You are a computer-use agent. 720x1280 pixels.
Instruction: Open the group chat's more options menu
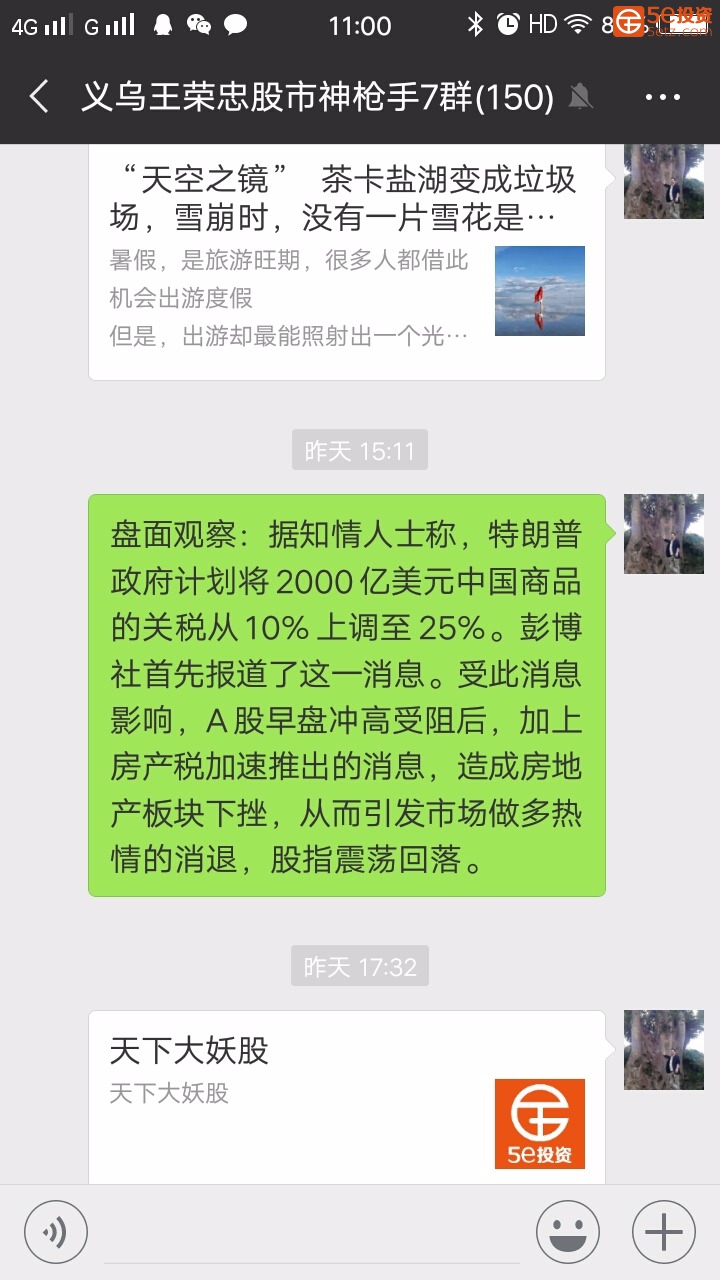[662, 97]
